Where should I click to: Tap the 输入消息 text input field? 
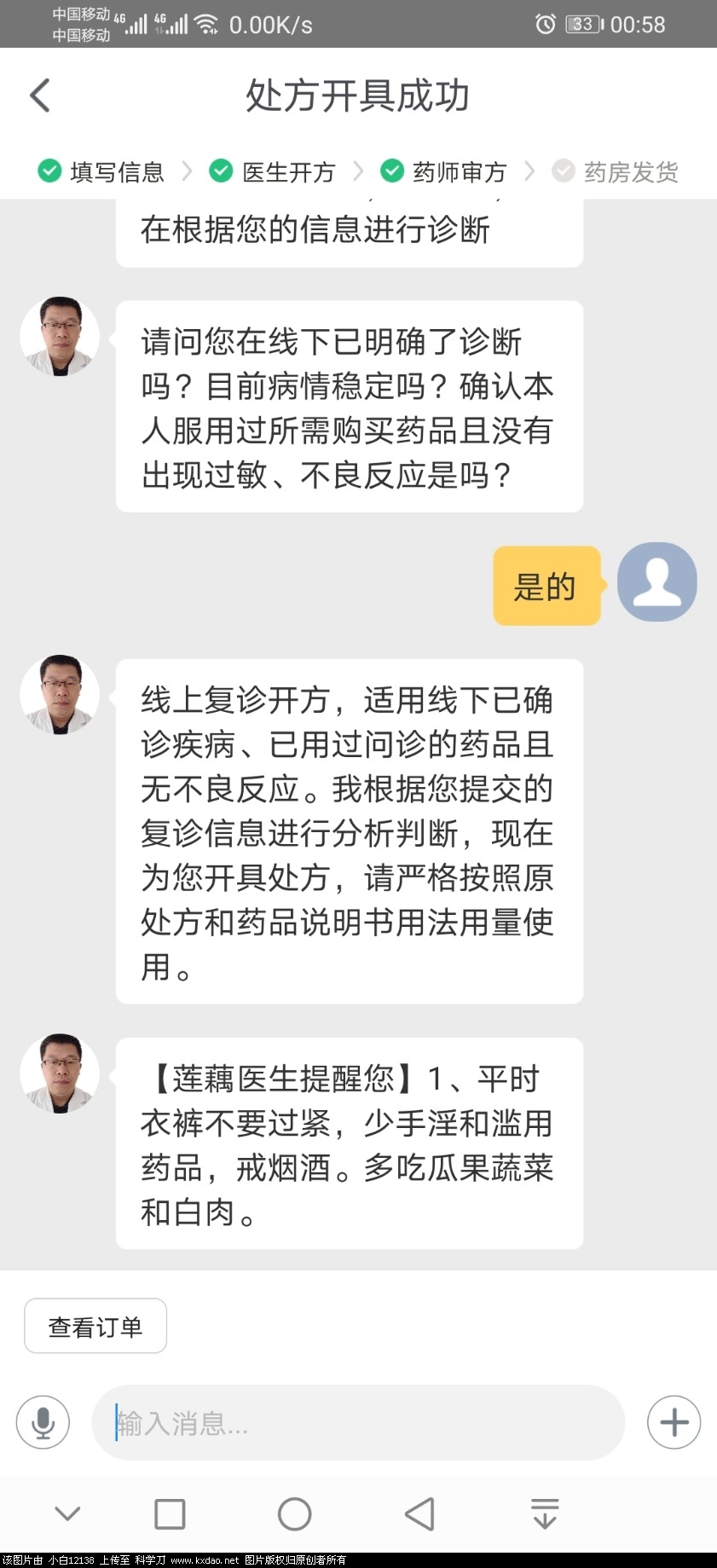pos(358,1422)
